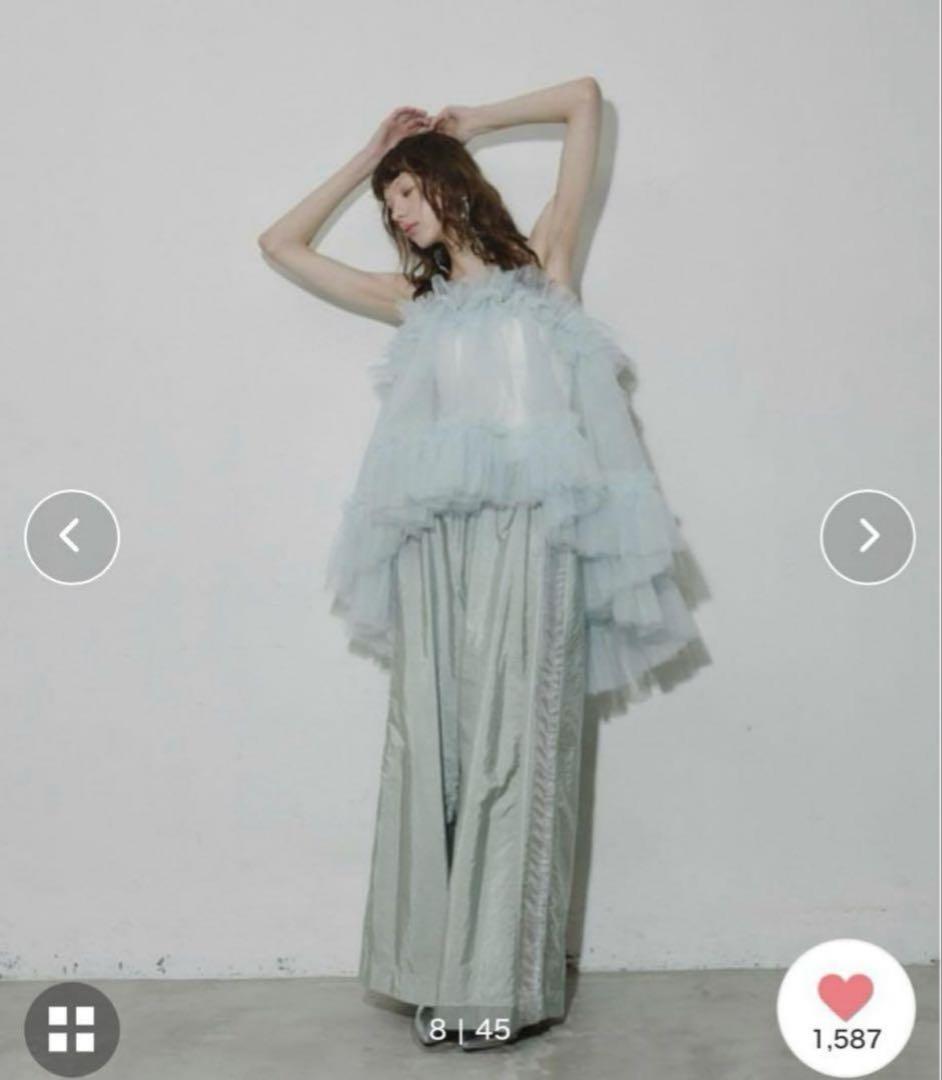Show the next product photo
Screen dimensions: 942x1080
pyautogui.click(x=867, y=537)
